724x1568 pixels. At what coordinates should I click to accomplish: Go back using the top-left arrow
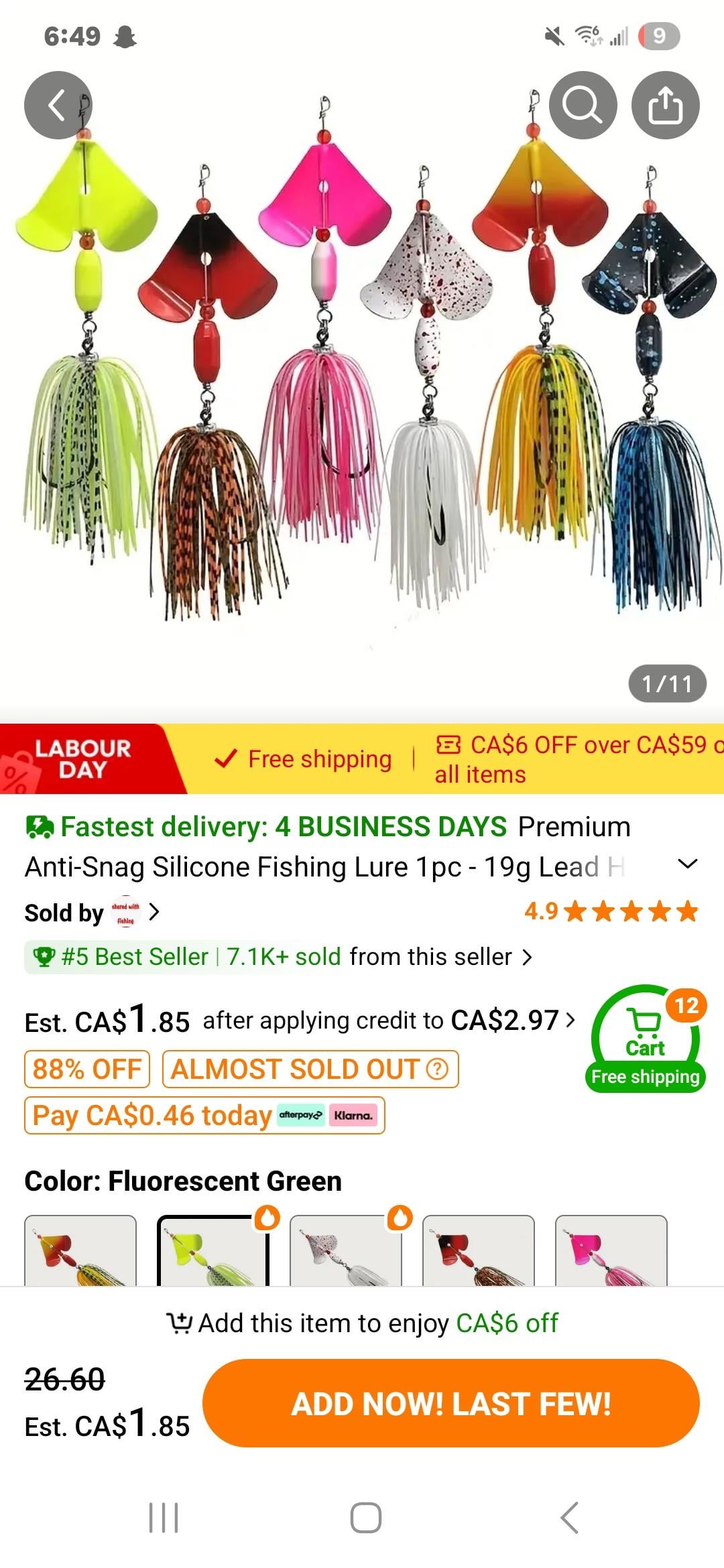tap(58, 105)
